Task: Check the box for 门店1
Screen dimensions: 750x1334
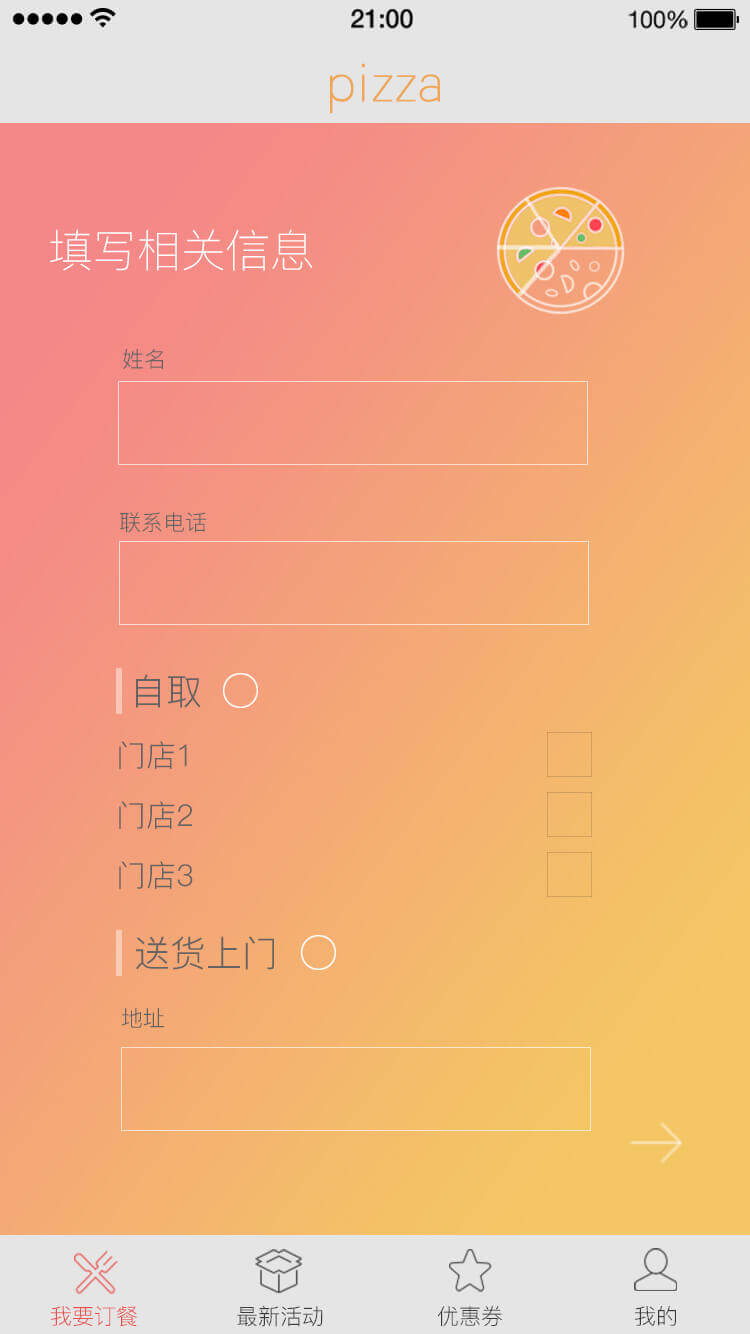Action: click(569, 754)
